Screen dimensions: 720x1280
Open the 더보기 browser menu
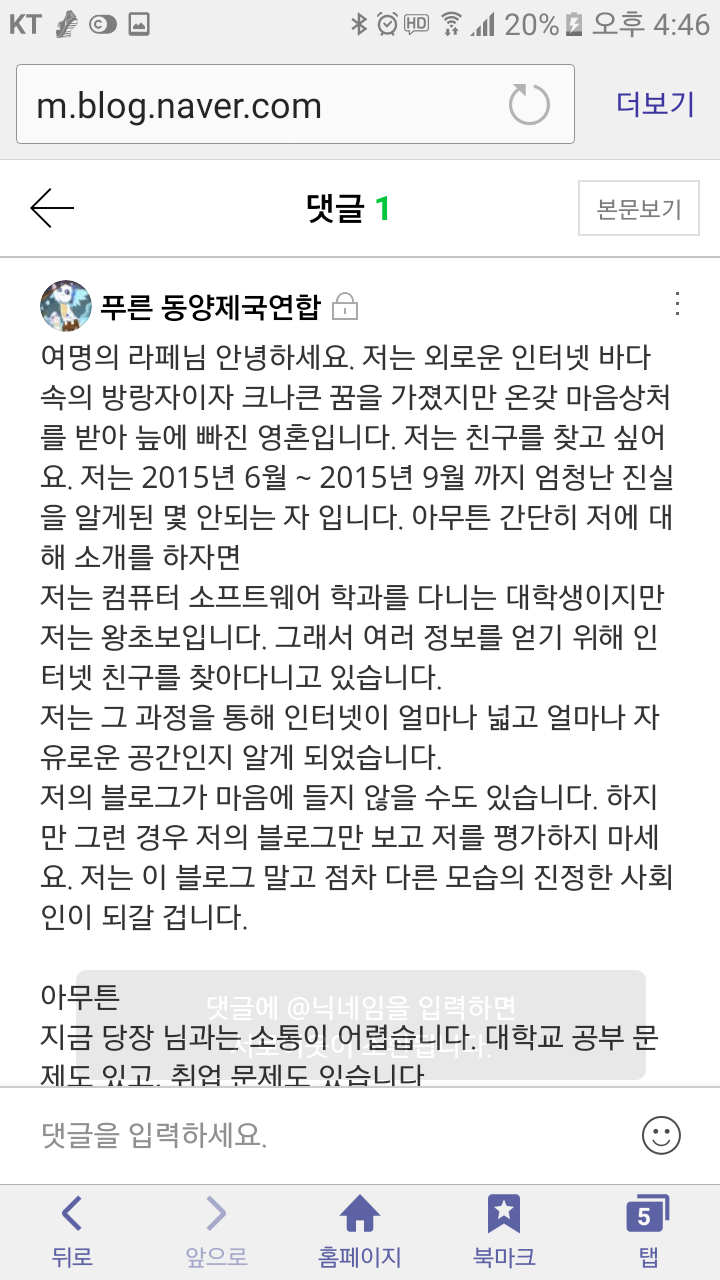click(655, 104)
